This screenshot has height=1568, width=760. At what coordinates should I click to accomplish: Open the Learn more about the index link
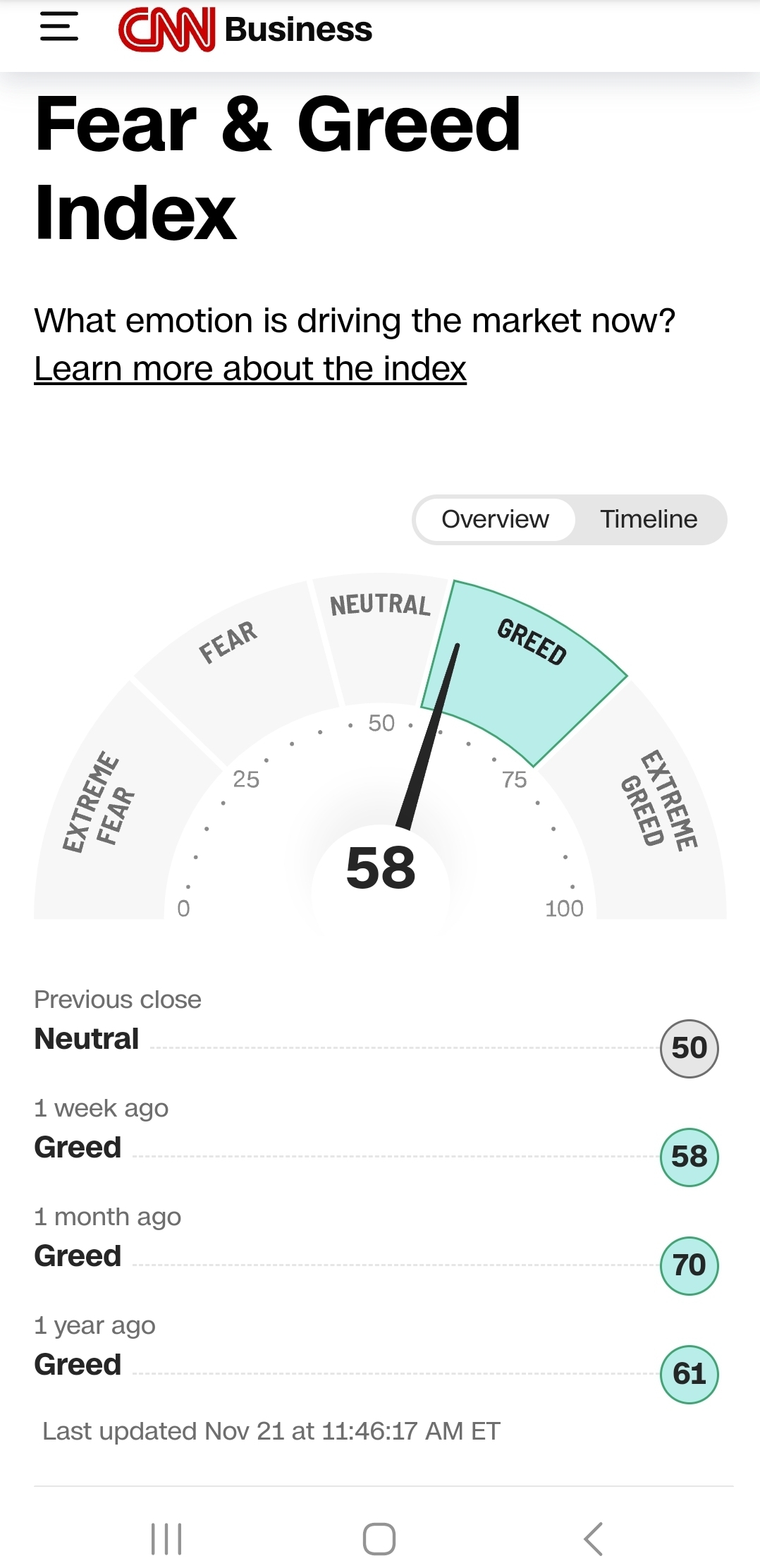[x=250, y=369]
